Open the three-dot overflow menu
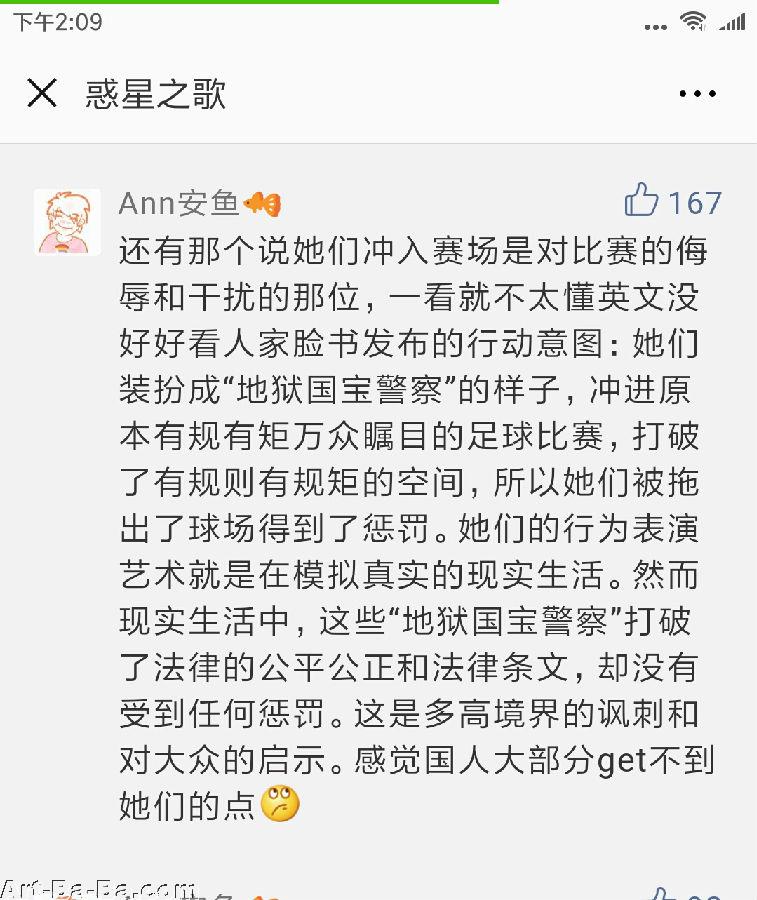This screenshot has width=757, height=900. point(697,94)
